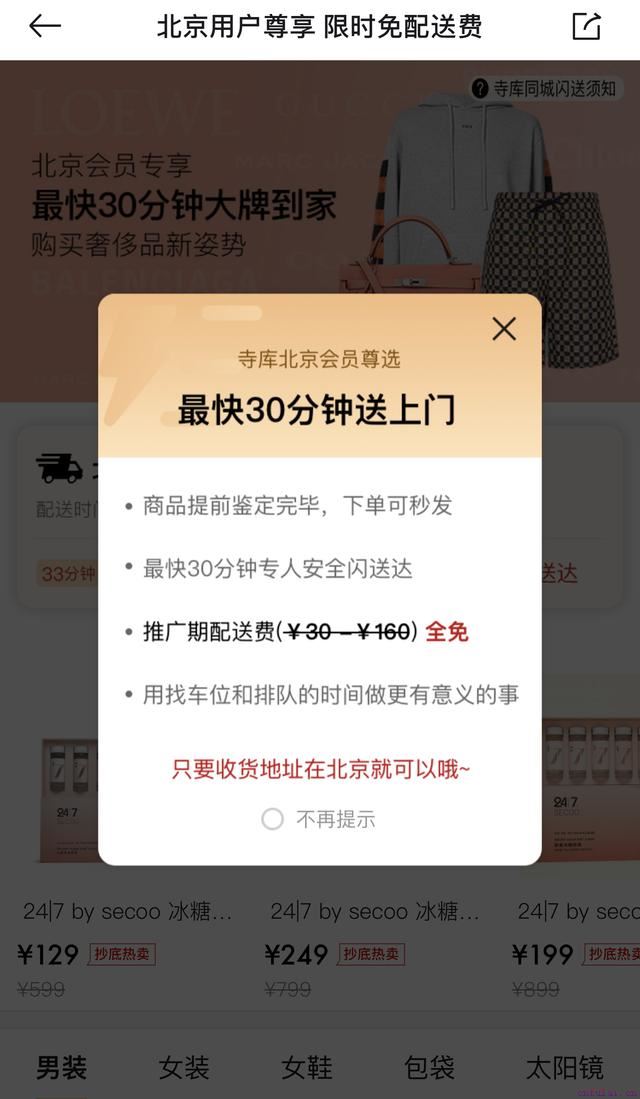640x1099 pixels.
Task: Open the ¥249 24|7 by secoo product
Action: coord(374,912)
